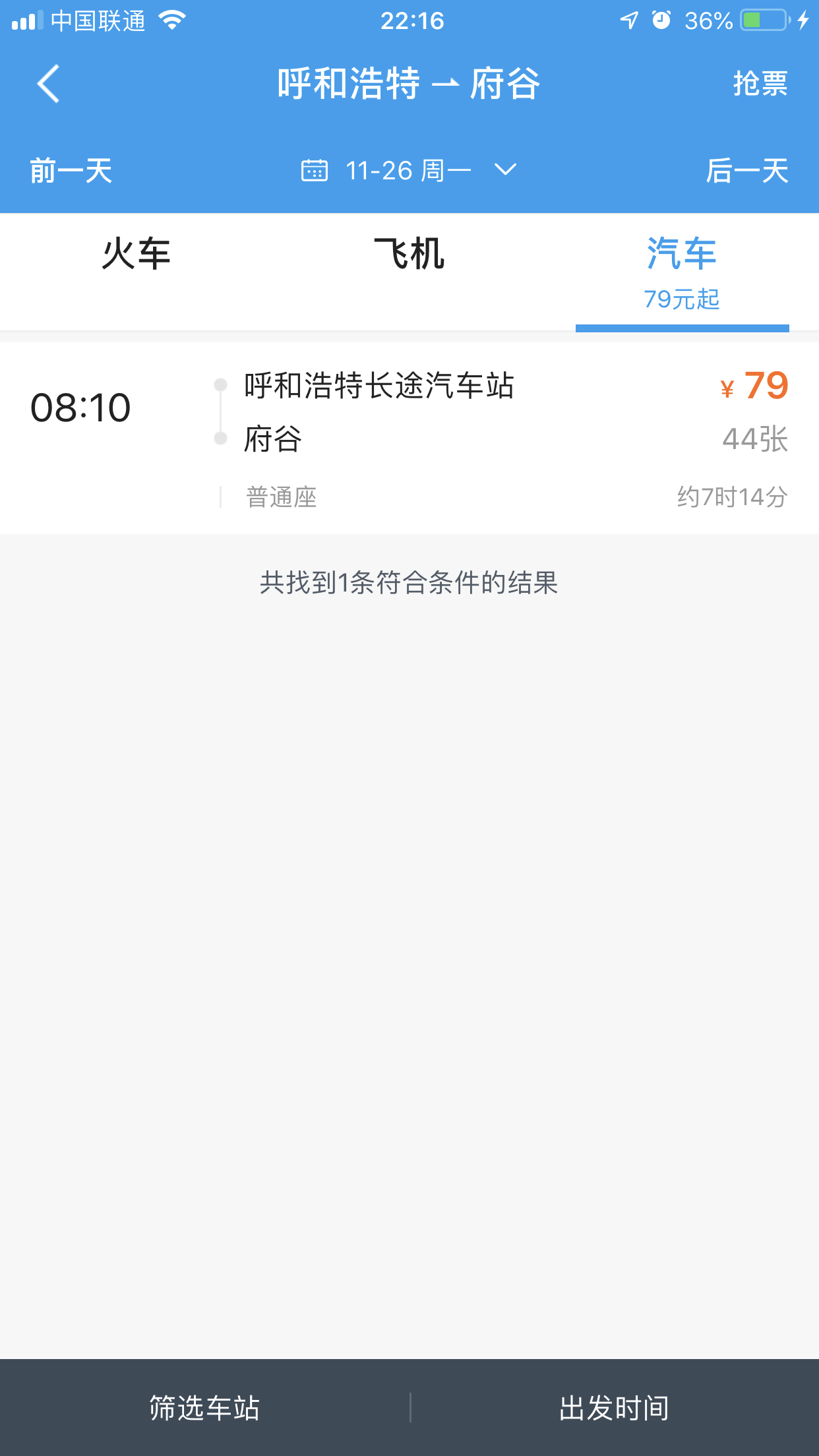Image resolution: width=819 pixels, height=1456 pixels.
Task: Open 筛选车站 station filter
Action: tap(204, 1408)
